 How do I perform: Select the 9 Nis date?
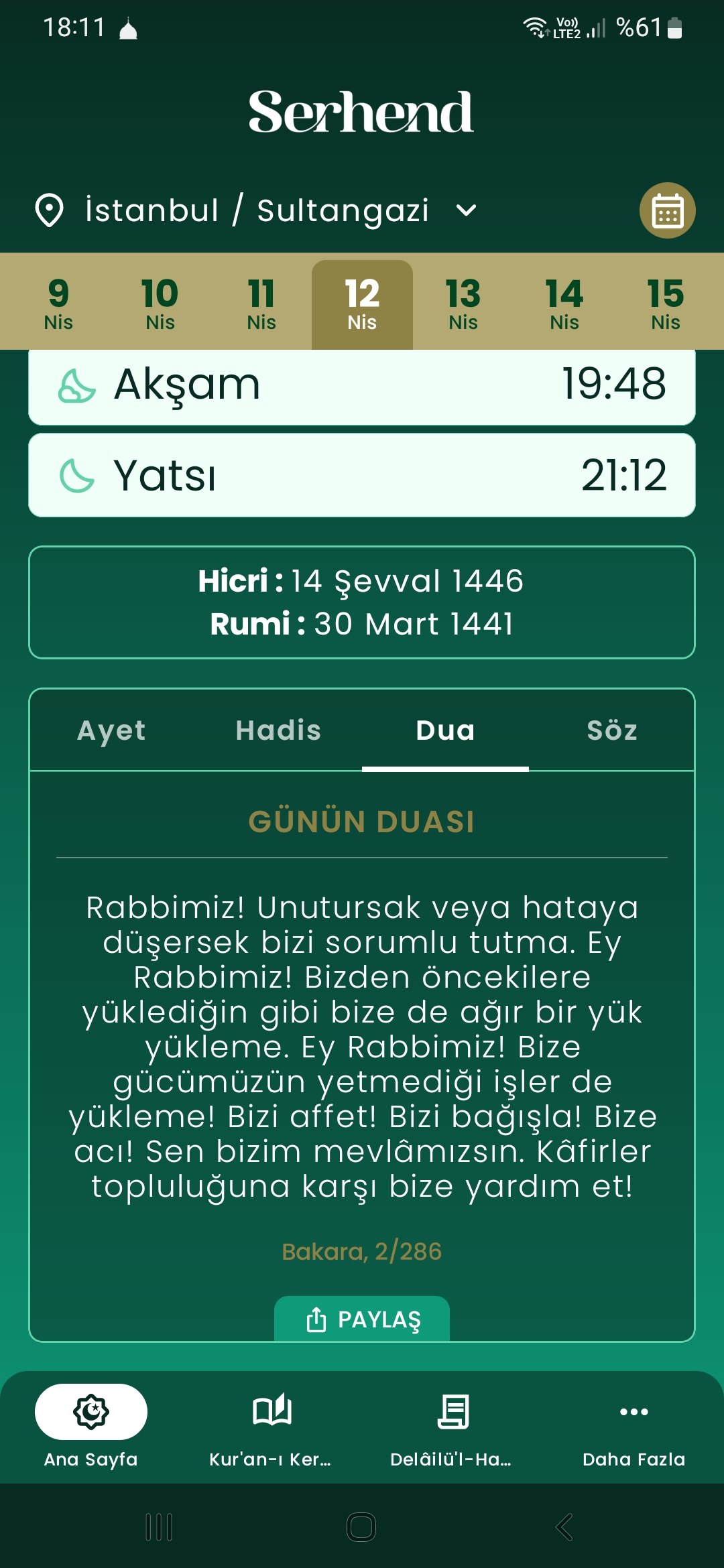58,304
